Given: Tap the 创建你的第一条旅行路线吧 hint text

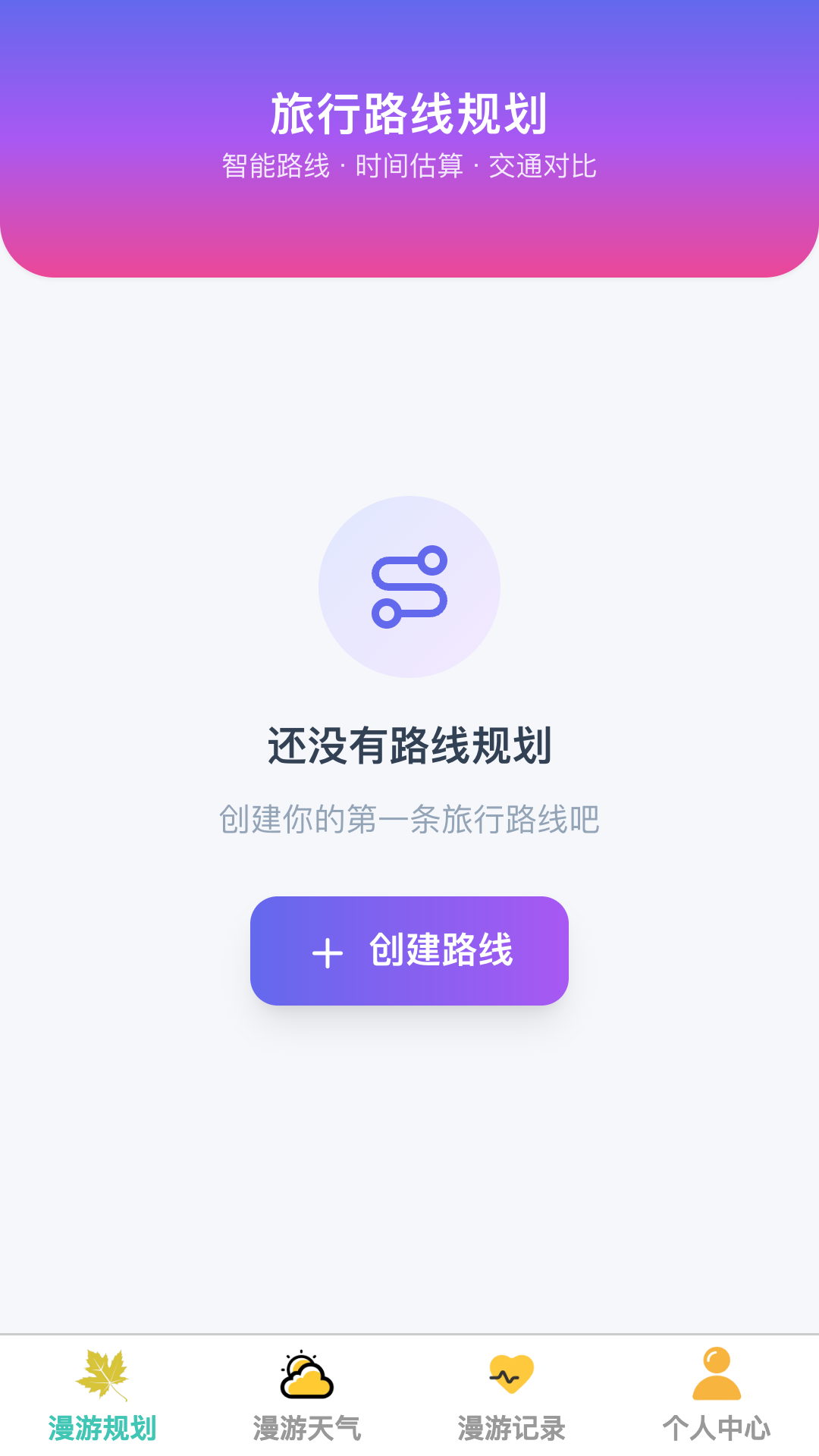Looking at the screenshot, I should [x=409, y=819].
